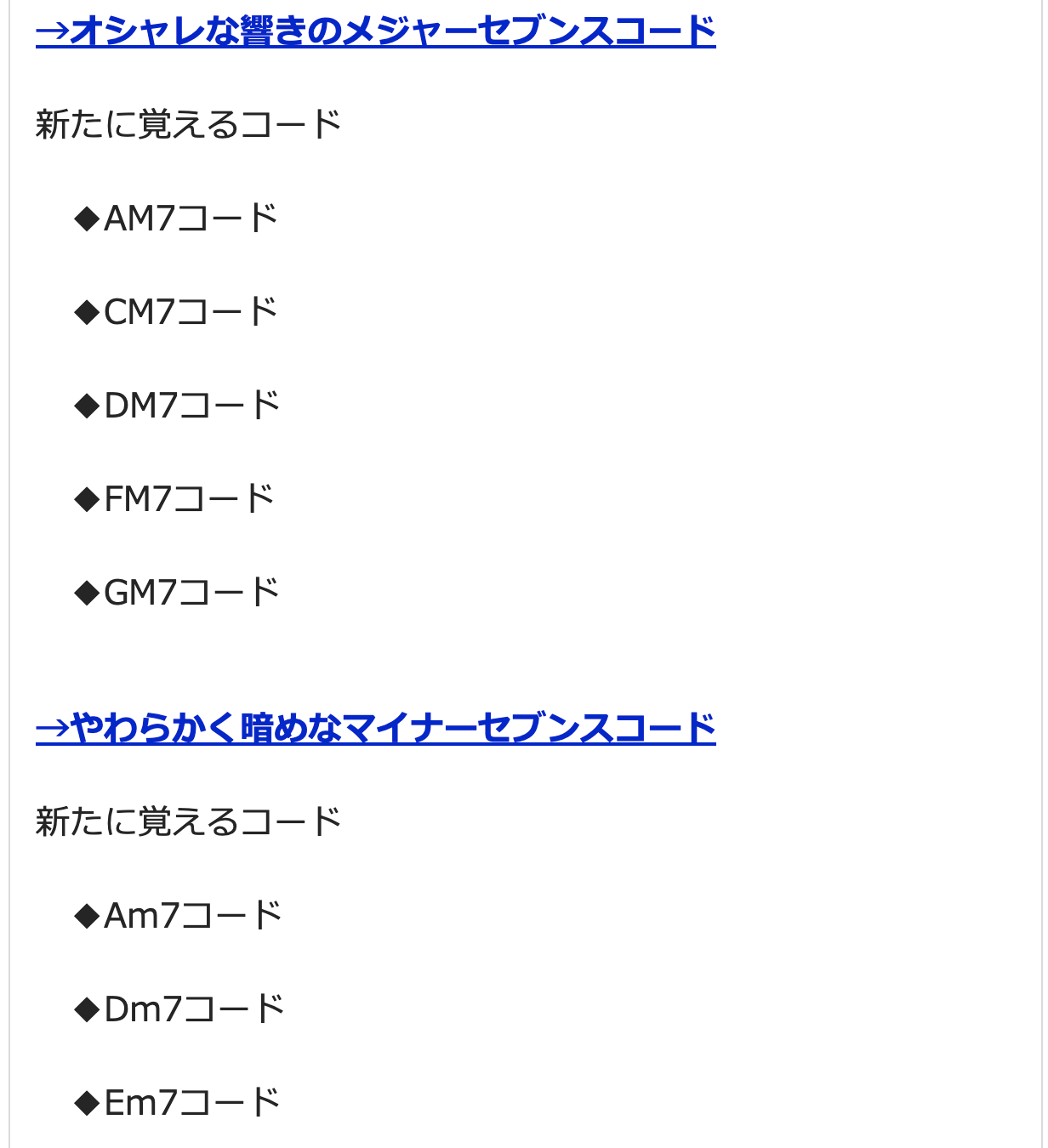Viewport: 1048px width, 1148px height.
Task: Open the メジャーセブンスコード link
Action: [375, 31]
